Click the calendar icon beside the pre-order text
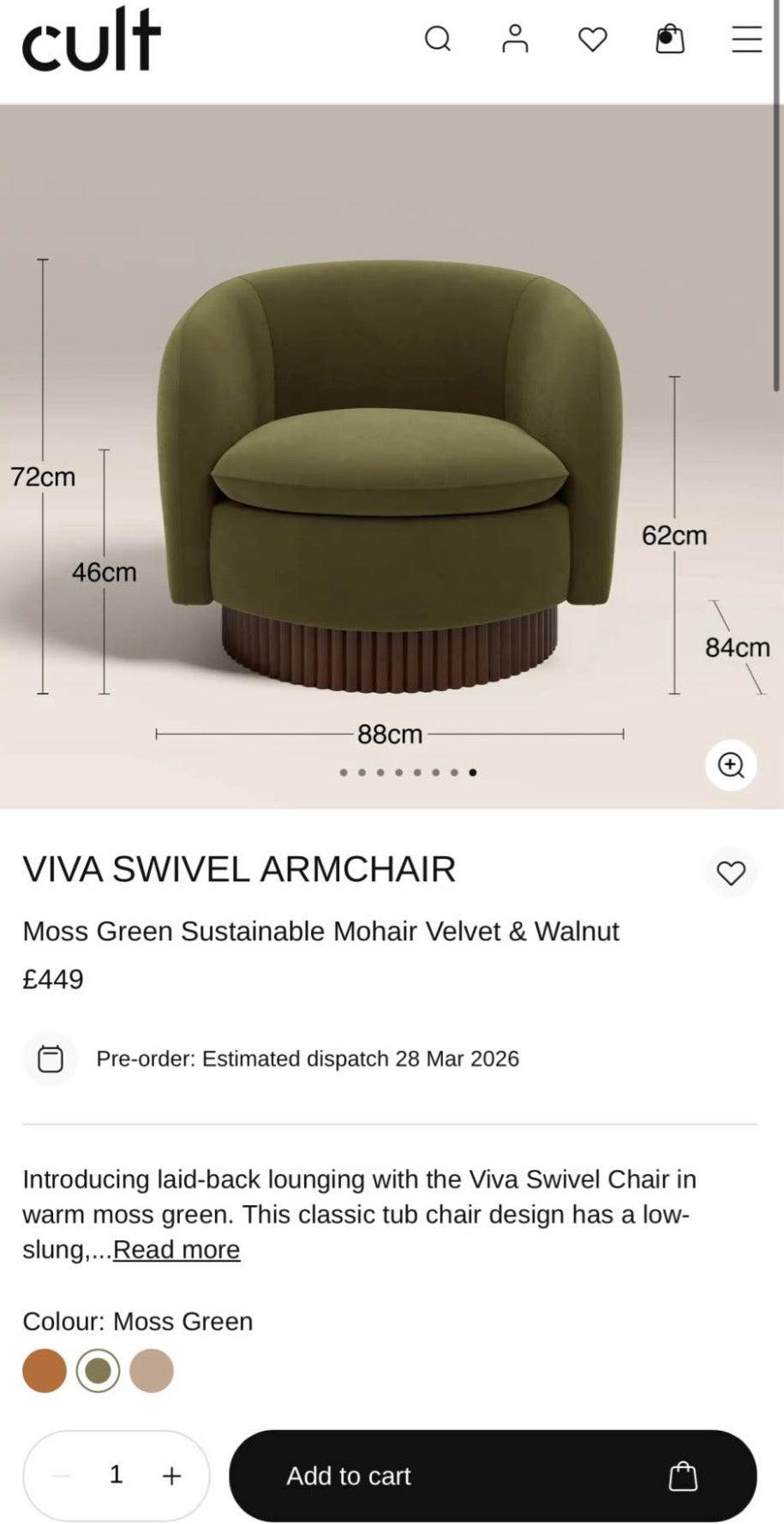 [x=51, y=1059]
